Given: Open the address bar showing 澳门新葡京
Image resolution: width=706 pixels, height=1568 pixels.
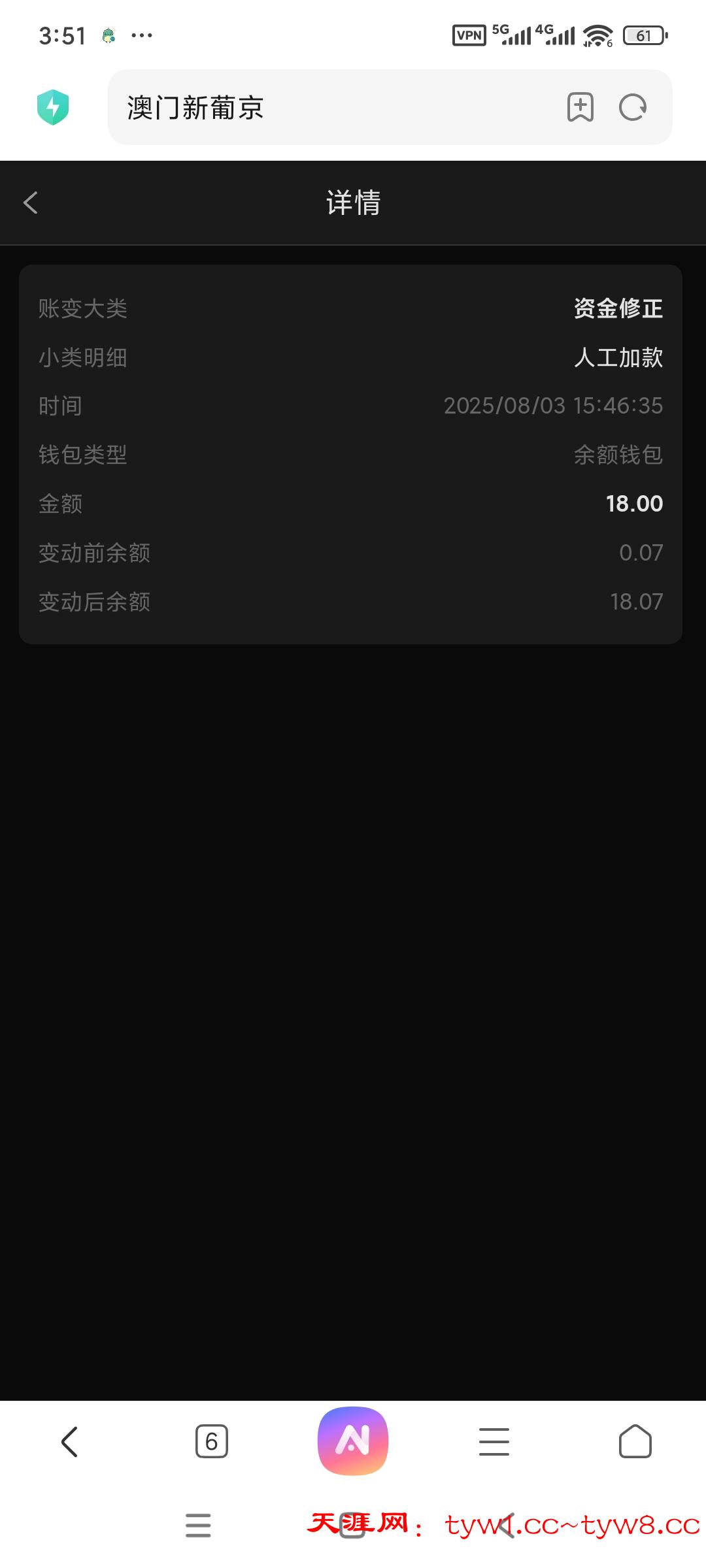Looking at the screenshot, I should 327,108.
